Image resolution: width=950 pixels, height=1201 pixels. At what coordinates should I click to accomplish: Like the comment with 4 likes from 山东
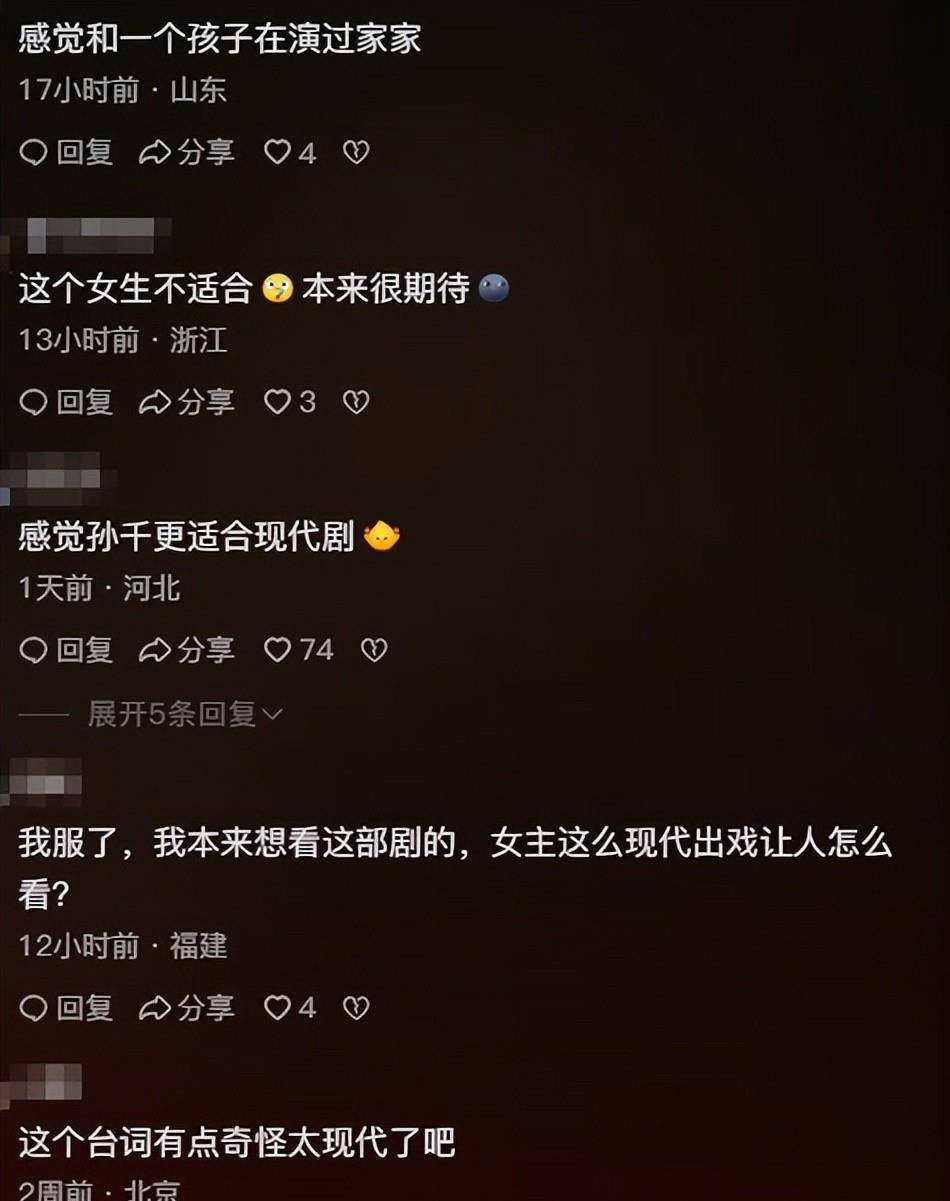pyautogui.click(x=277, y=152)
